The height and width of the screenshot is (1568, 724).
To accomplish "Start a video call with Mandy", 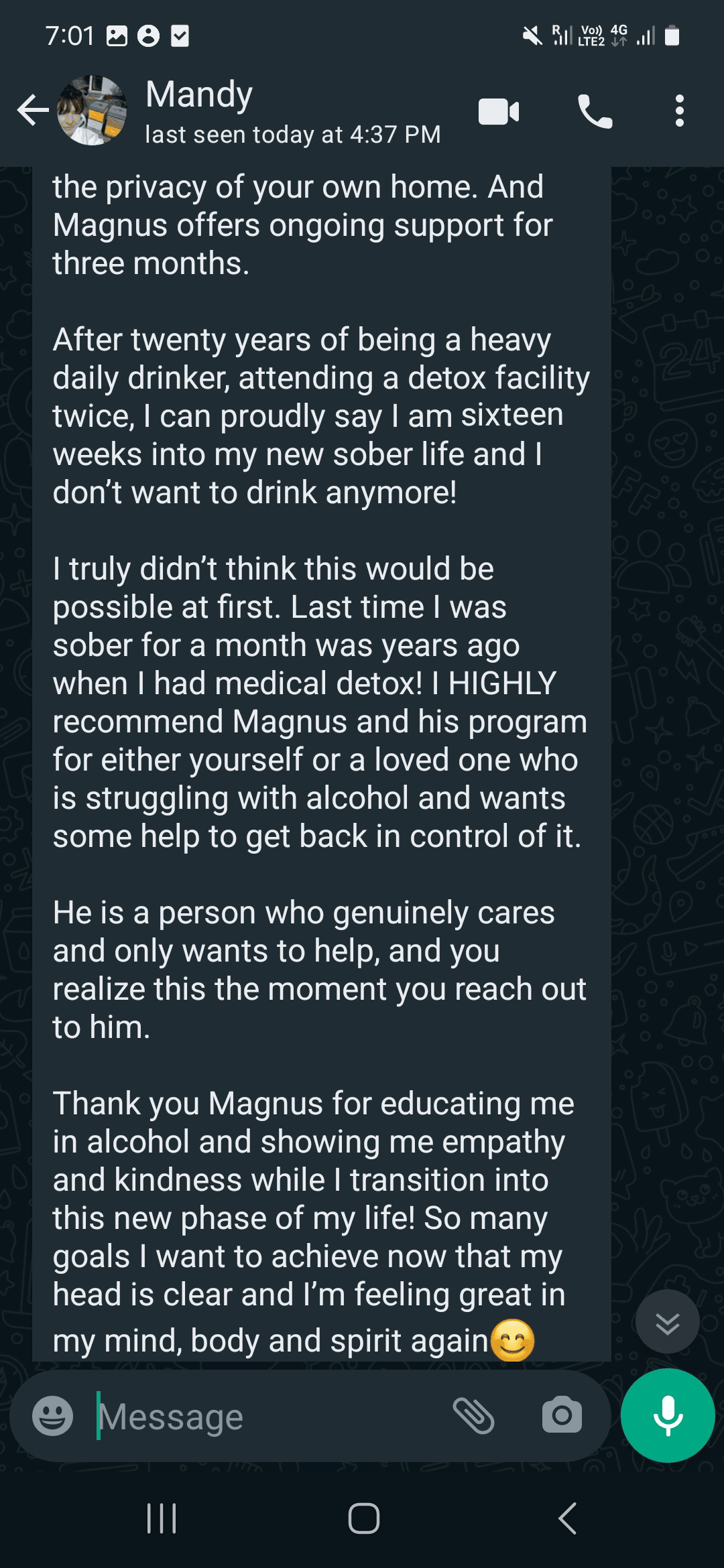I will (x=499, y=111).
